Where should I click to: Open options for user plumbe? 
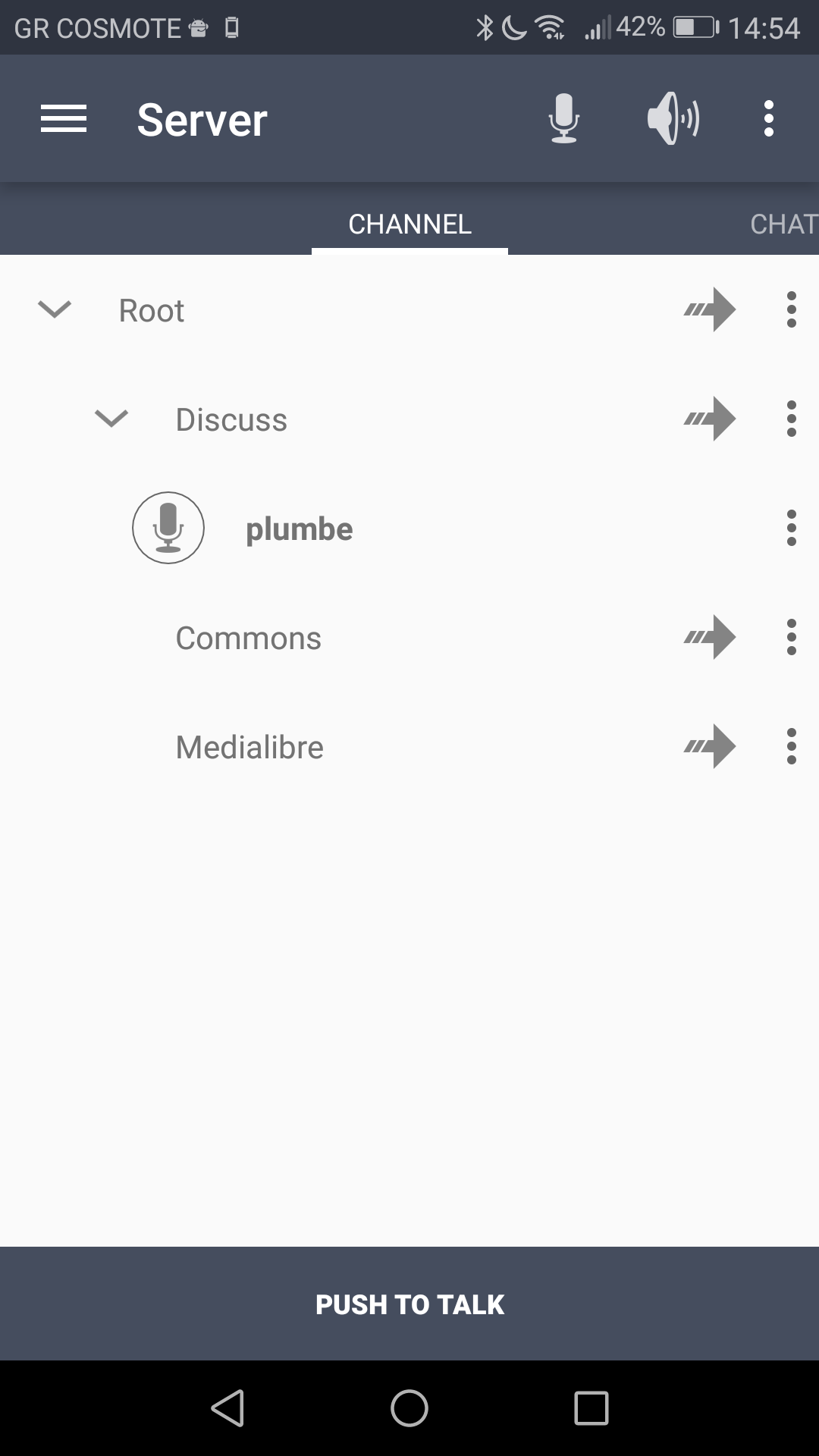(x=792, y=528)
